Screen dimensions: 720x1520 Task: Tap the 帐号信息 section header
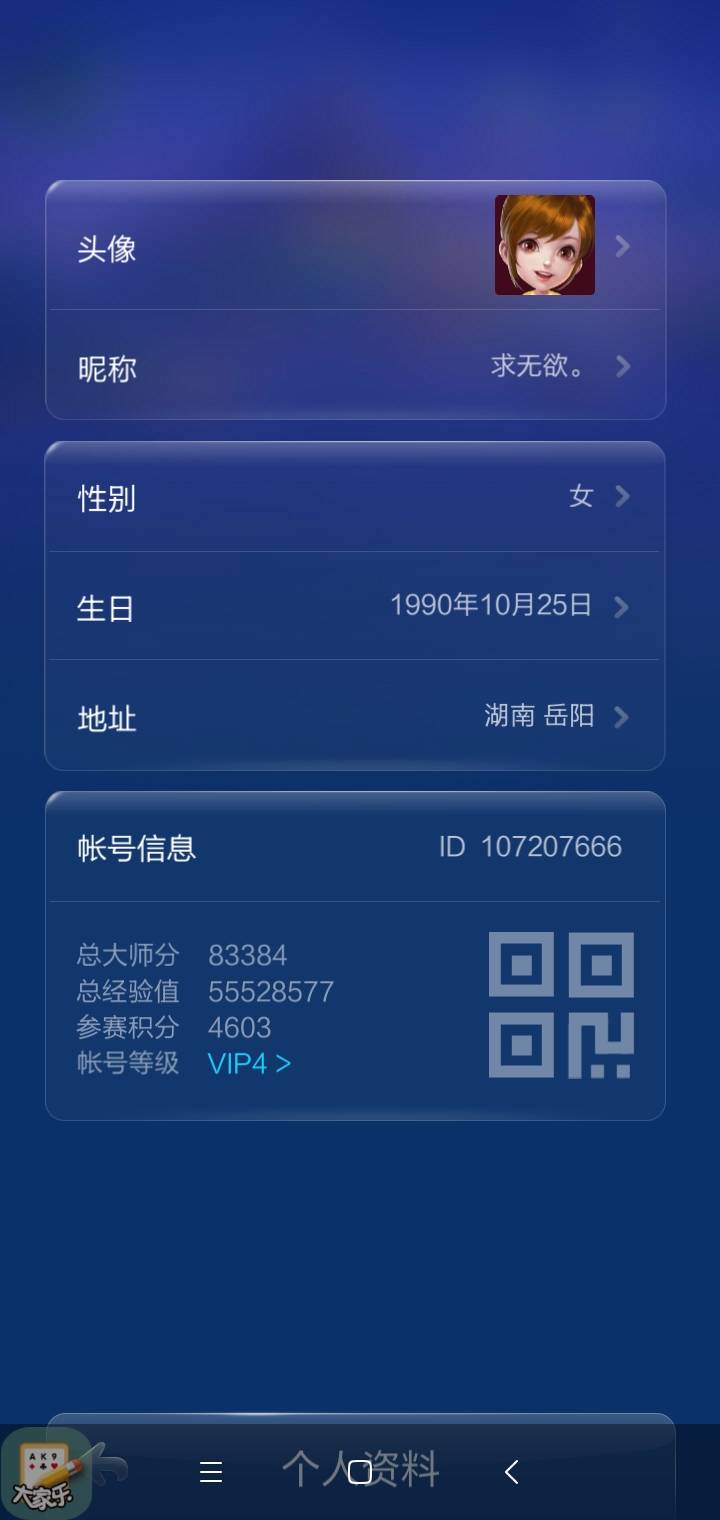click(137, 849)
